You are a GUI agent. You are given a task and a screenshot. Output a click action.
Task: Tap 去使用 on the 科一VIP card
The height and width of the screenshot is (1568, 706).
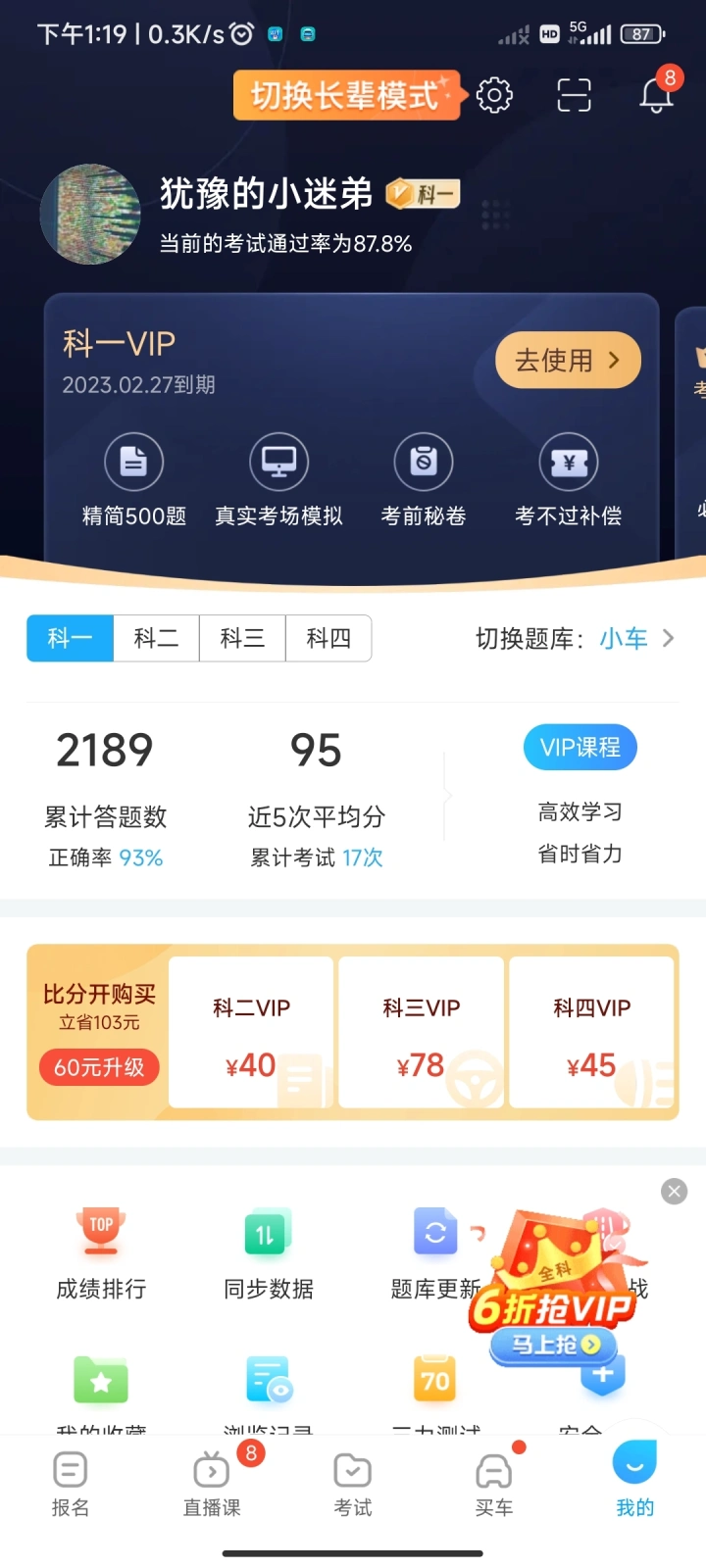coord(568,361)
